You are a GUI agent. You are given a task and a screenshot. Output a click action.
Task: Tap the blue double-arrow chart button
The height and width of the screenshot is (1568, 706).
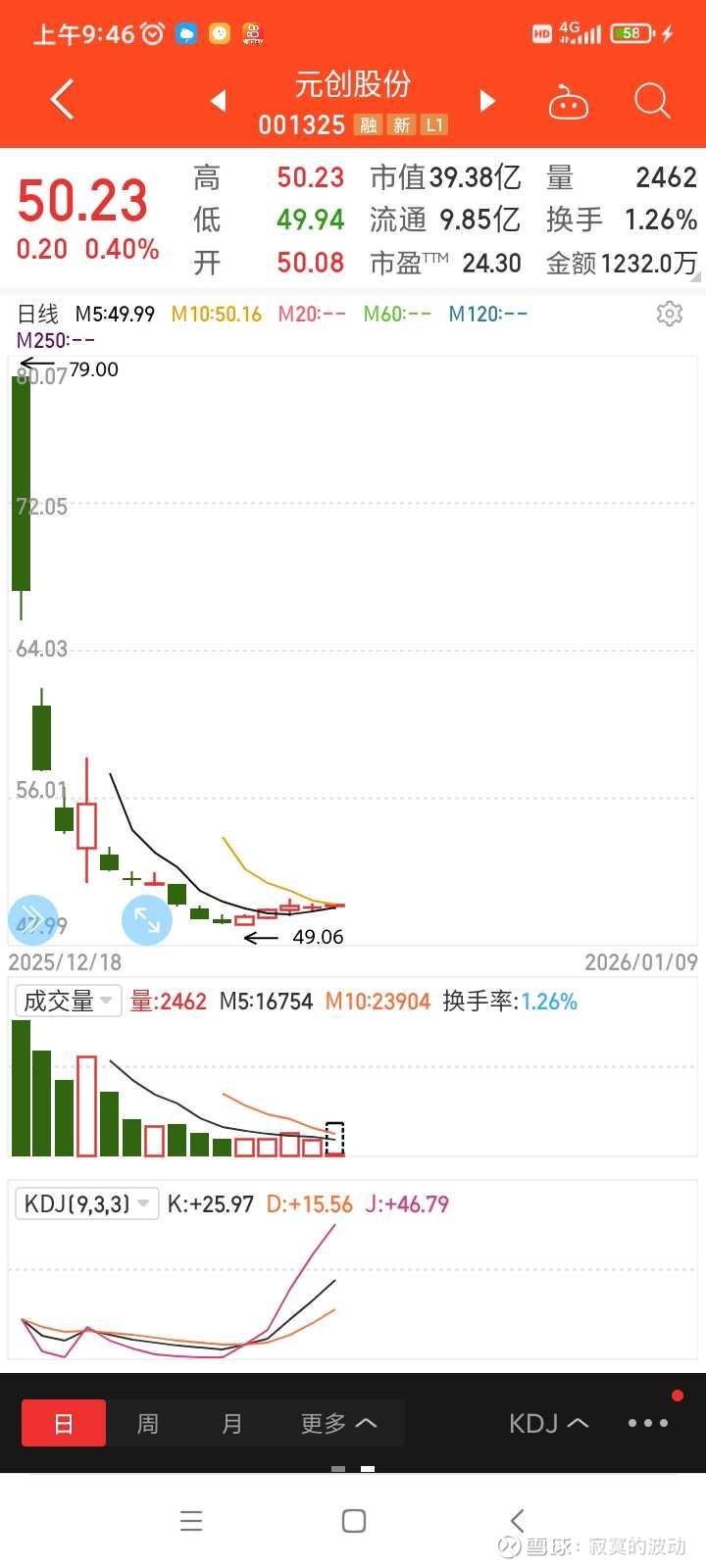[x=32, y=919]
